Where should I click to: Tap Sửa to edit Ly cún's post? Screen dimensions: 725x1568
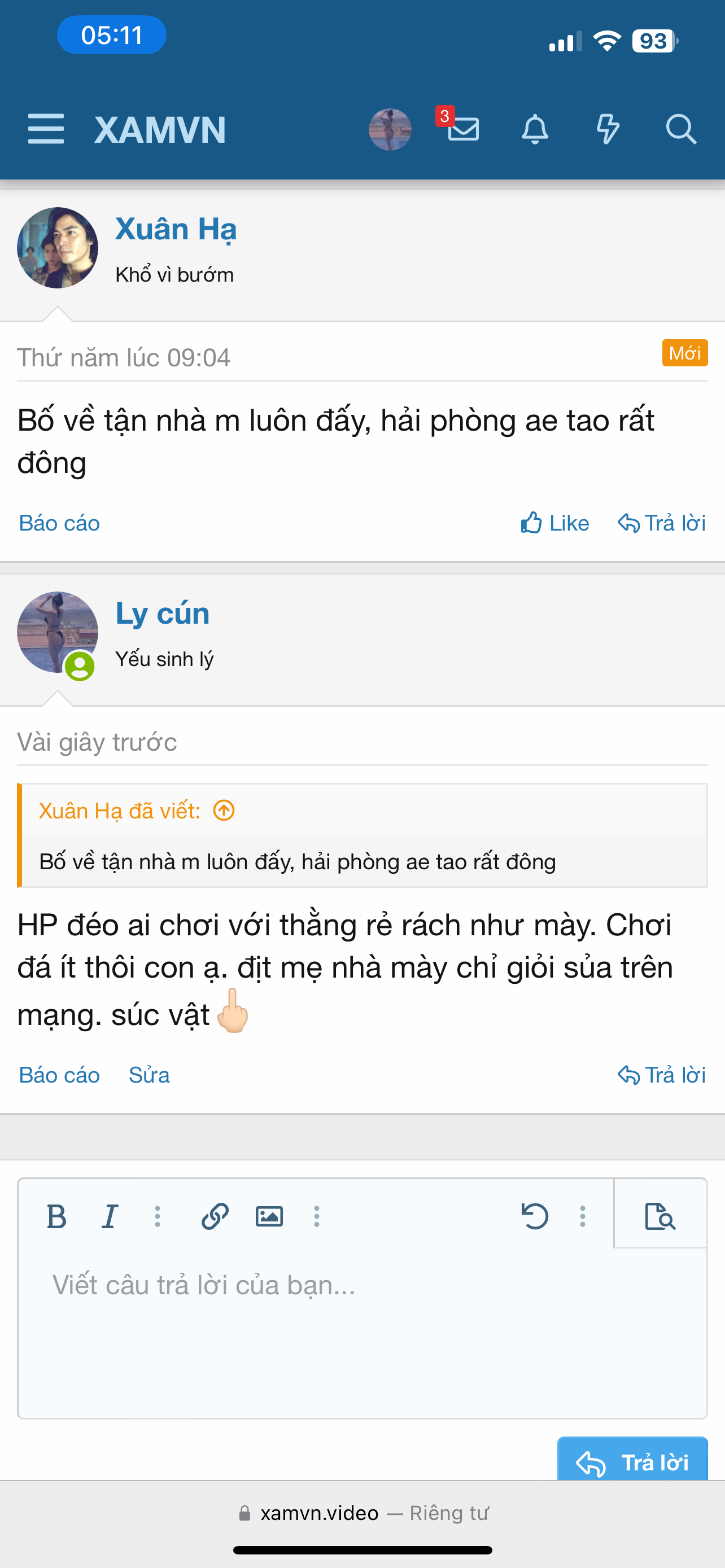pyautogui.click(x=149, y=1075)
